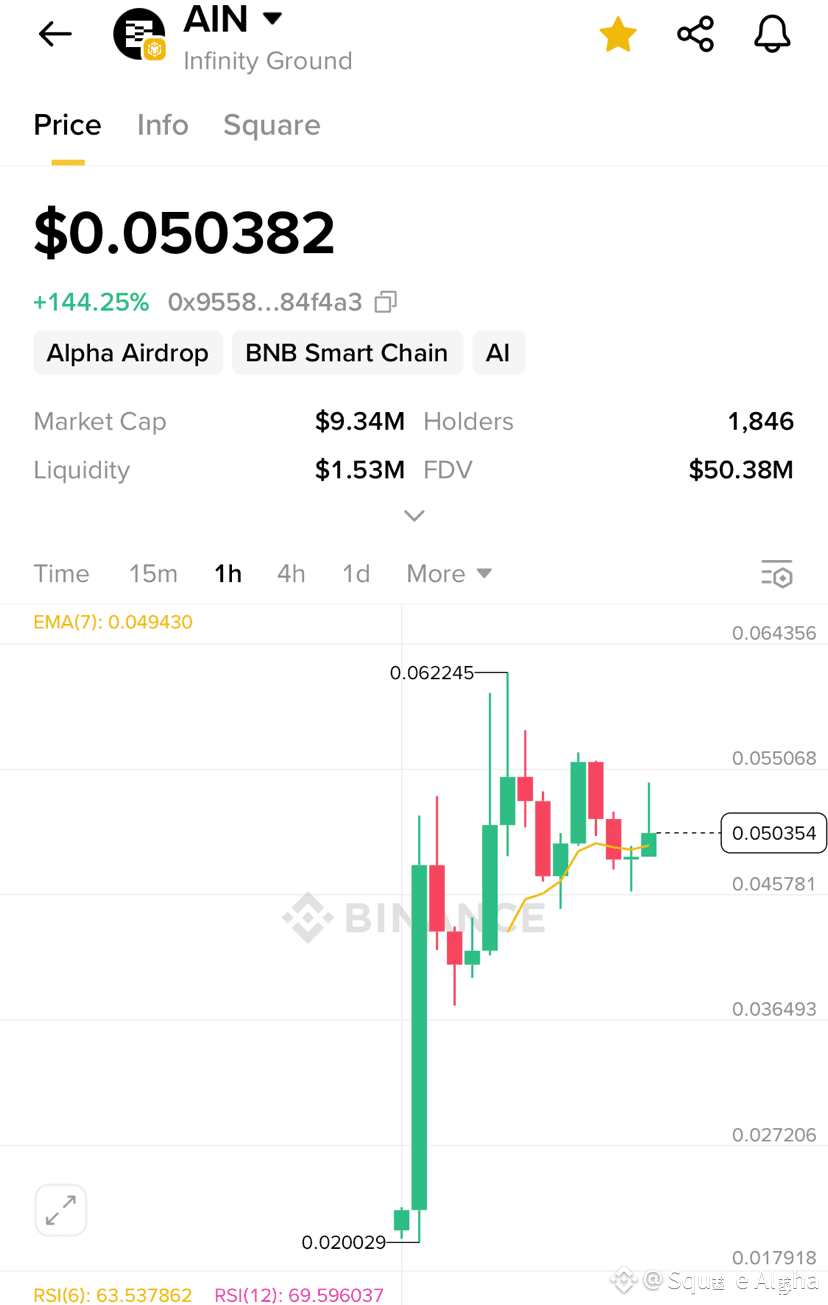
Task: Click the current price marker 0.050354
Action: click(773, 832)
